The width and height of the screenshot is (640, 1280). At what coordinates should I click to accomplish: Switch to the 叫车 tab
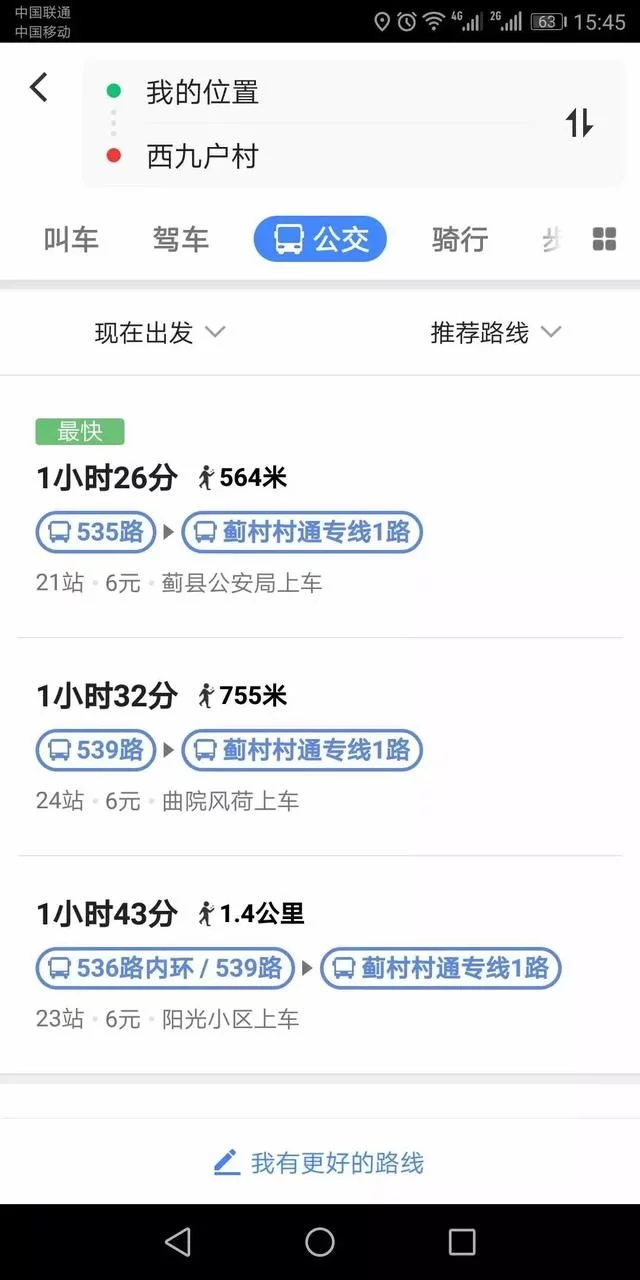pos(71,240)
